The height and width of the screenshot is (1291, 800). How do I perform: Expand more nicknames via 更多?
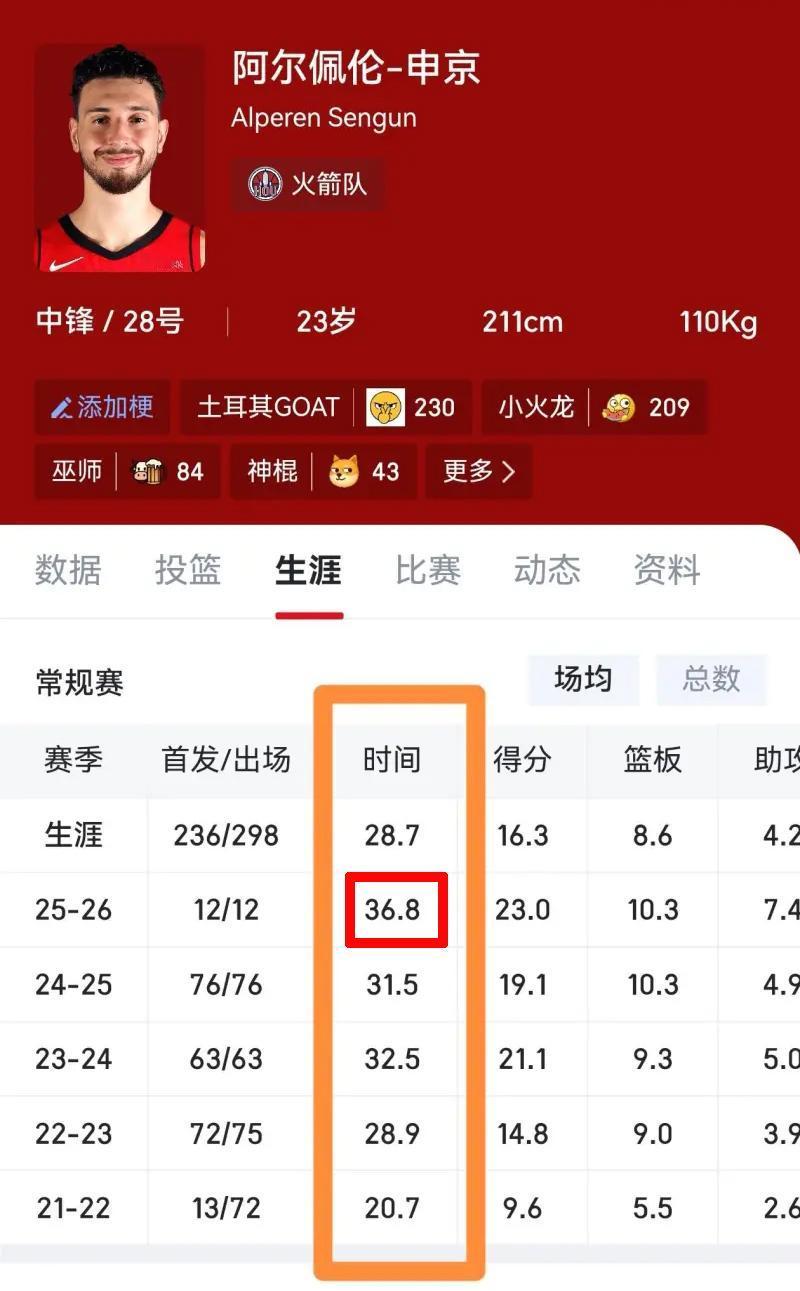coord(477,470)
